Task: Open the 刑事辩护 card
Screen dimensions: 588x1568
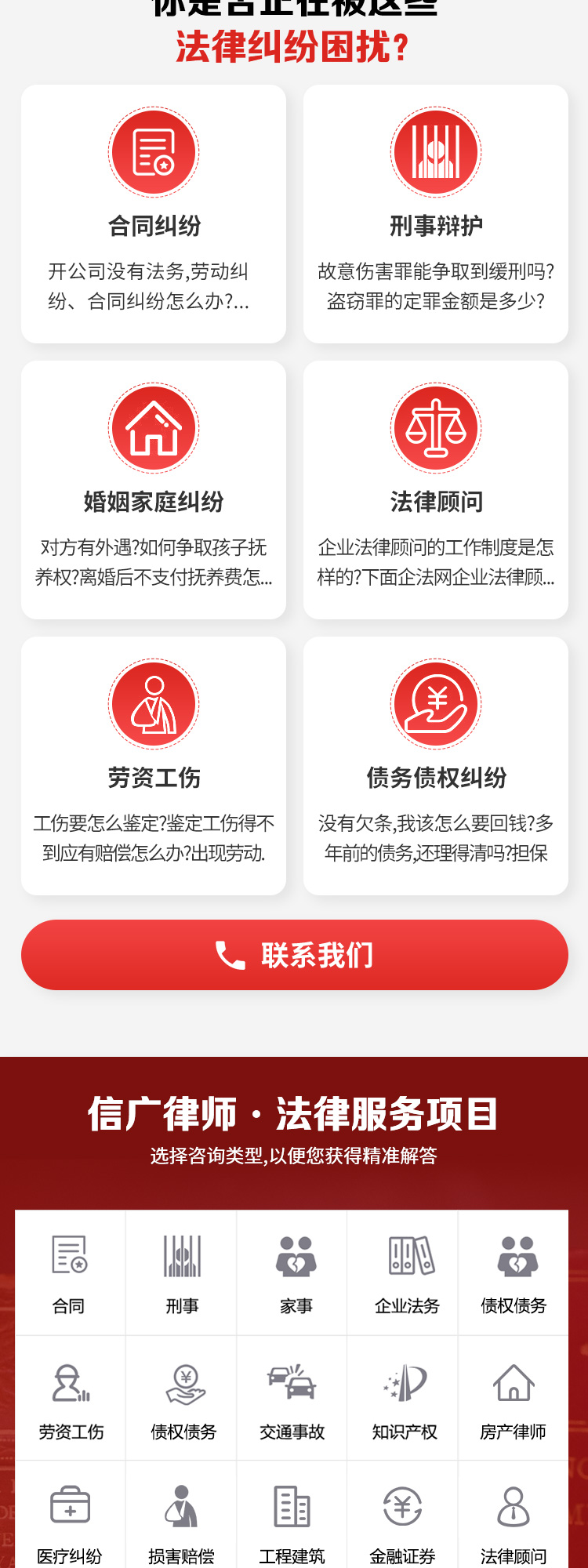Action: pyautogui.click(x=436, y=213)
